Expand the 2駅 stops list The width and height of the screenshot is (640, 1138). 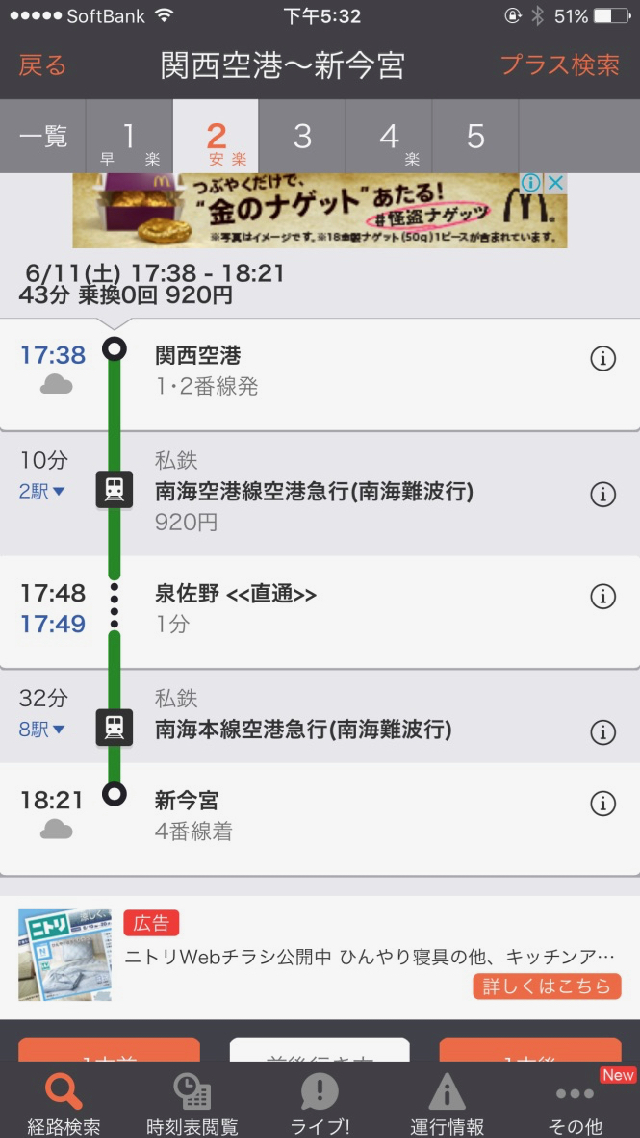click(42, 491)
